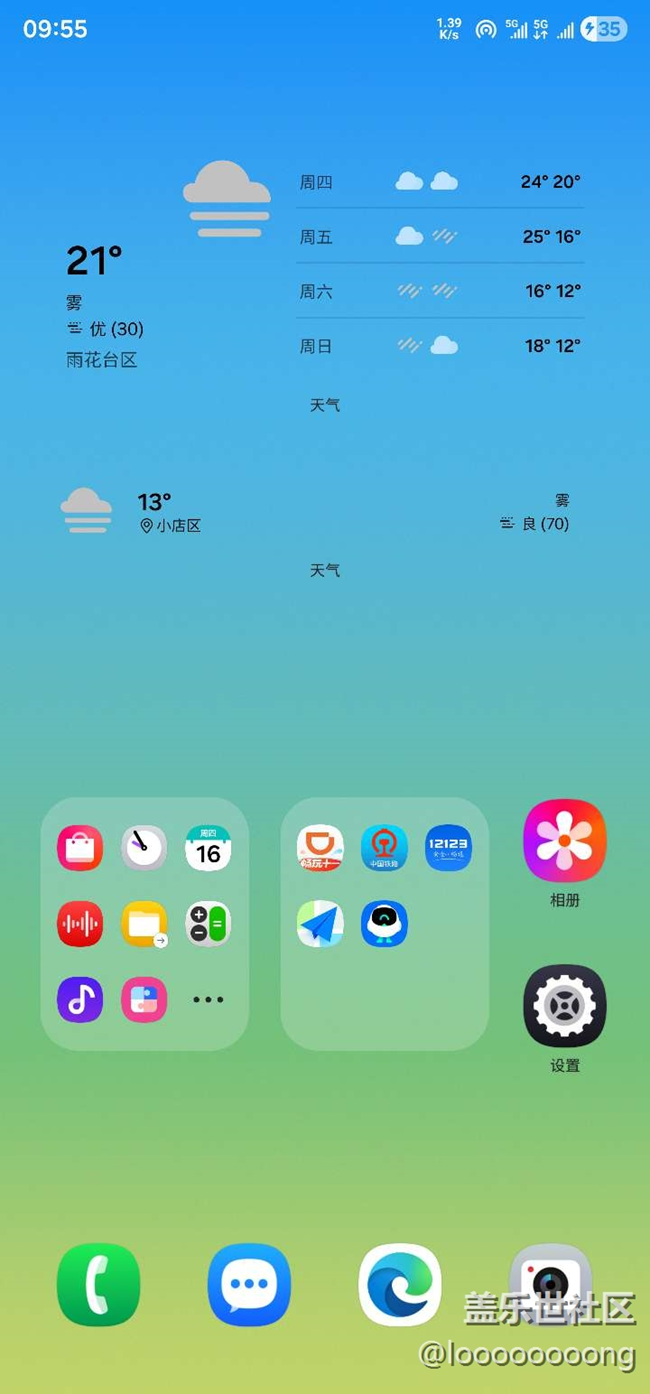Launch the purple Music app
This screenshot has height=1394, width=650.
80,999
